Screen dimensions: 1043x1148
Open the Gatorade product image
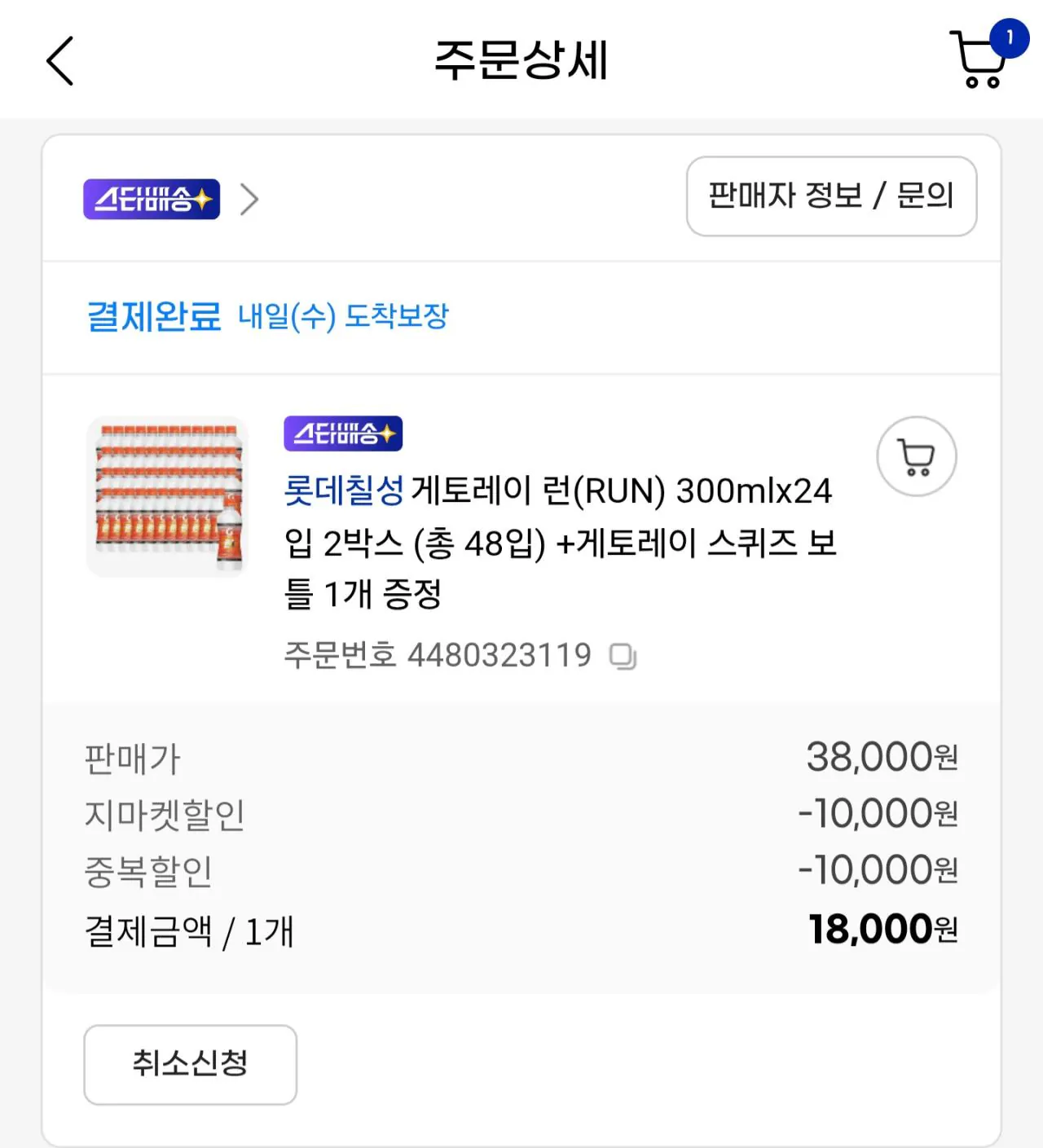[x=168, y=496]
